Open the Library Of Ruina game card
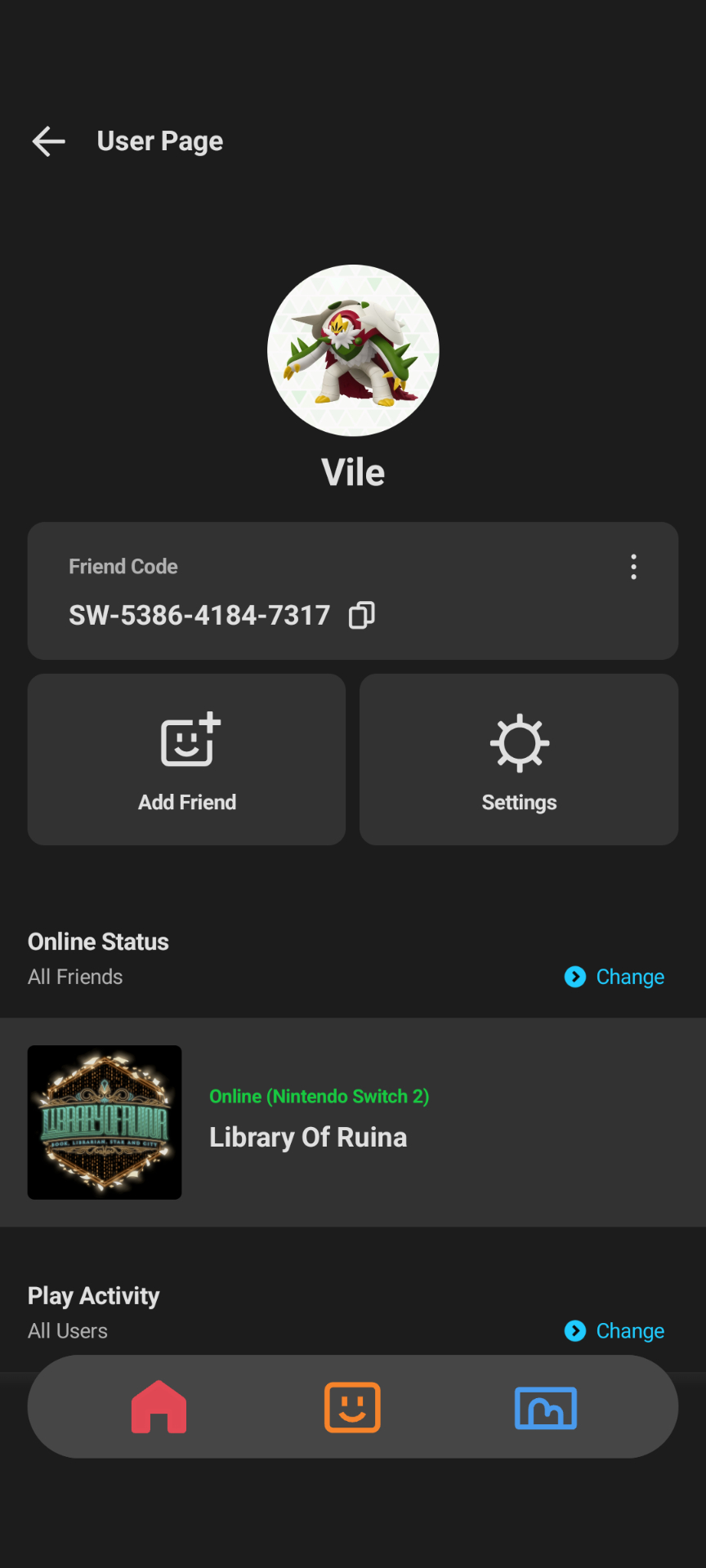This screenshot has width=706, height=1568. 353,1122
